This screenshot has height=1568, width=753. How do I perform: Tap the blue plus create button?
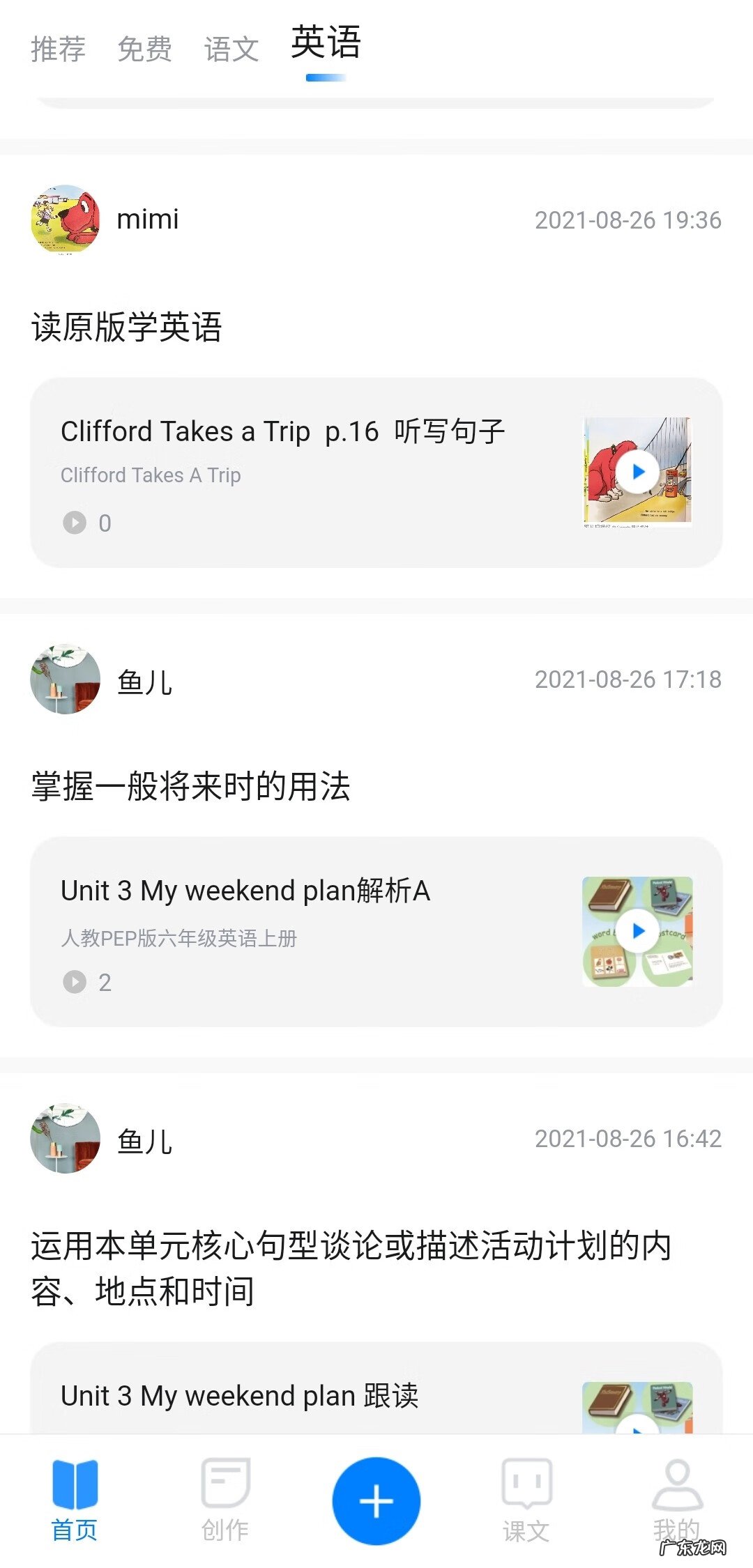click(376, 1500)
